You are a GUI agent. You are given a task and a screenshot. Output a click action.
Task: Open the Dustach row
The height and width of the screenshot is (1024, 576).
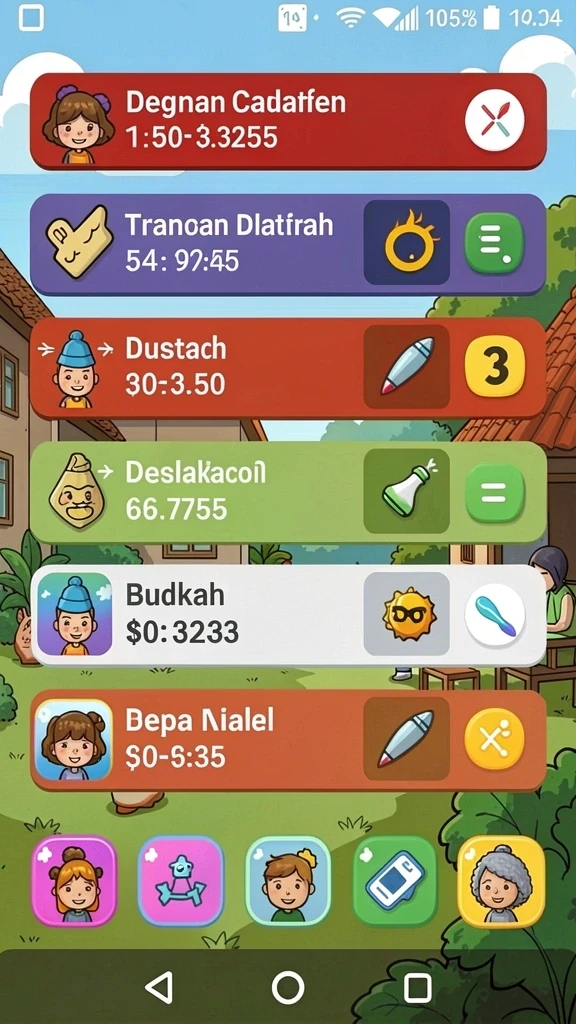[x=288, y=368]
